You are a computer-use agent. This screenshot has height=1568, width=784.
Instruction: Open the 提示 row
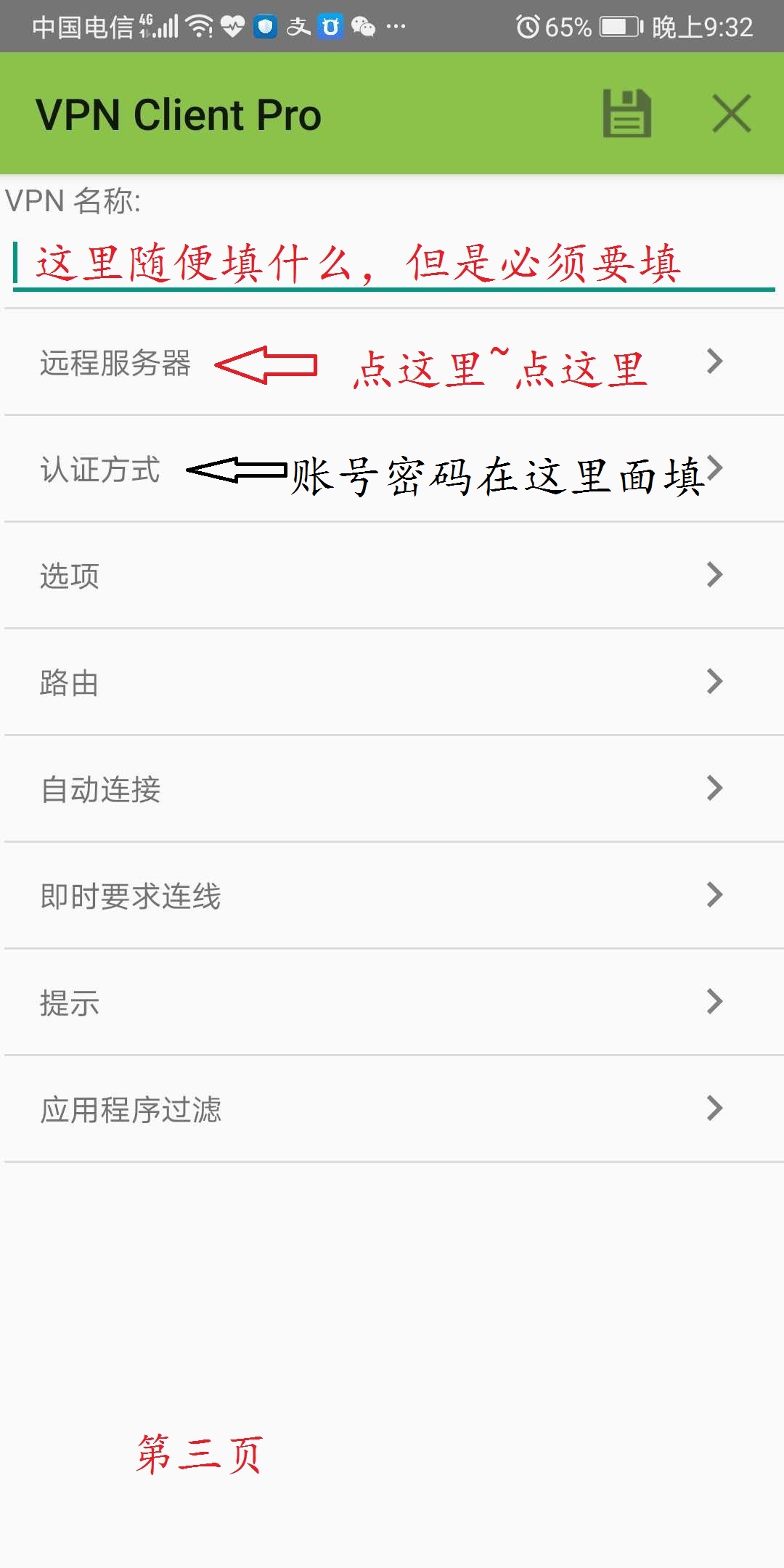[x=392, y=1003]
